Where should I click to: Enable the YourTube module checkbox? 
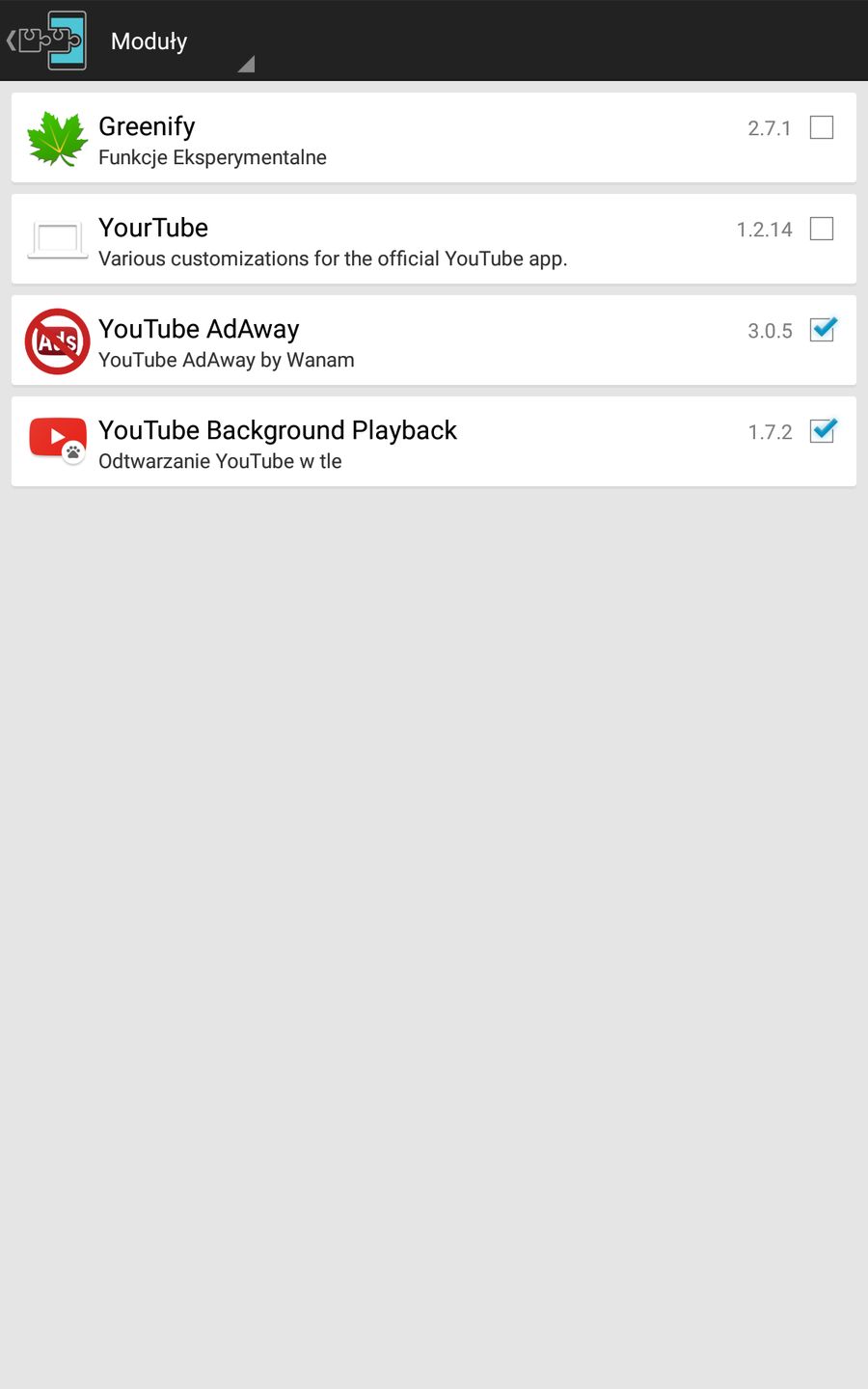821,229
